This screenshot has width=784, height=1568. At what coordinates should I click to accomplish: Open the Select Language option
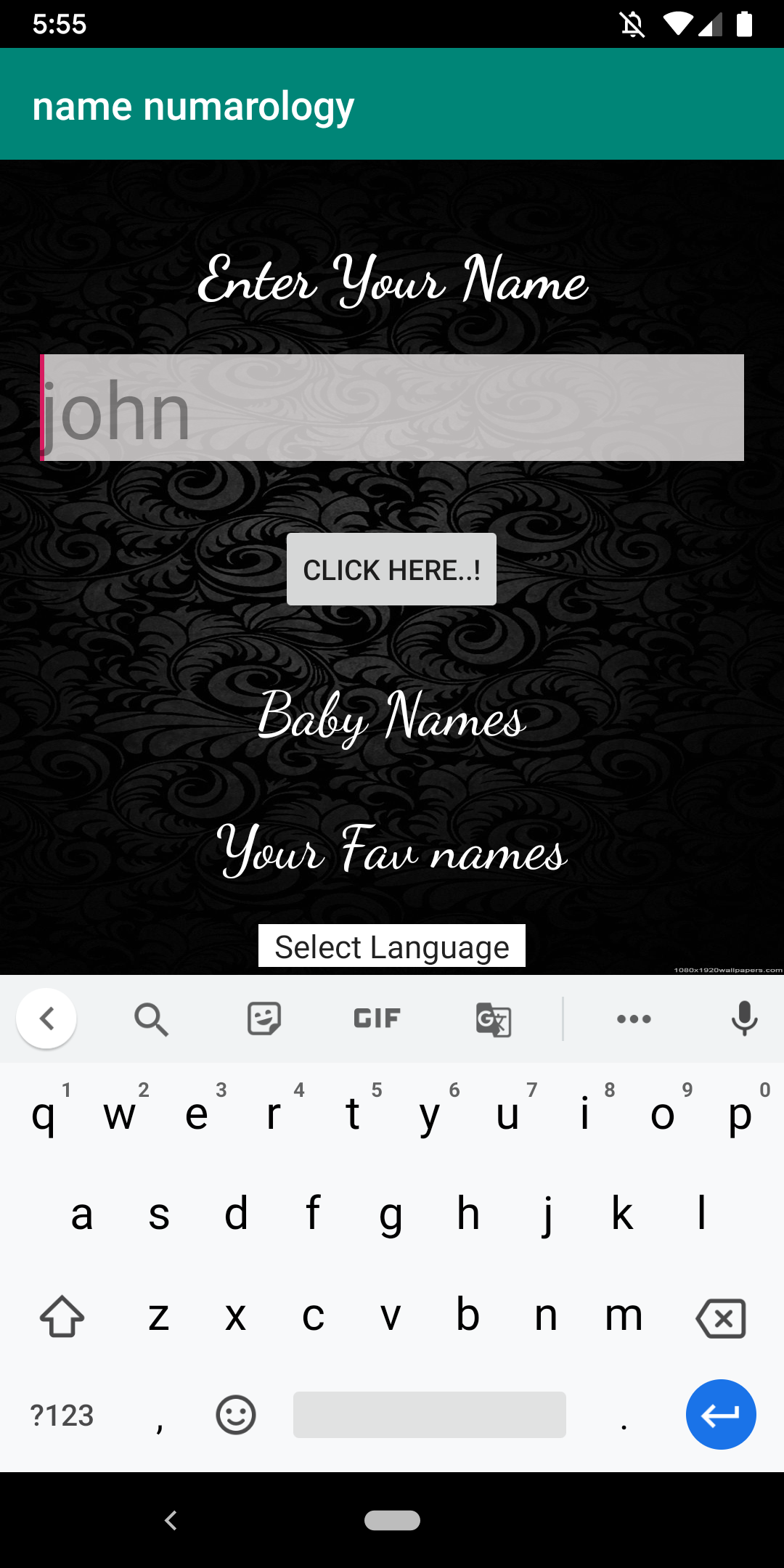tap(392, 946)
